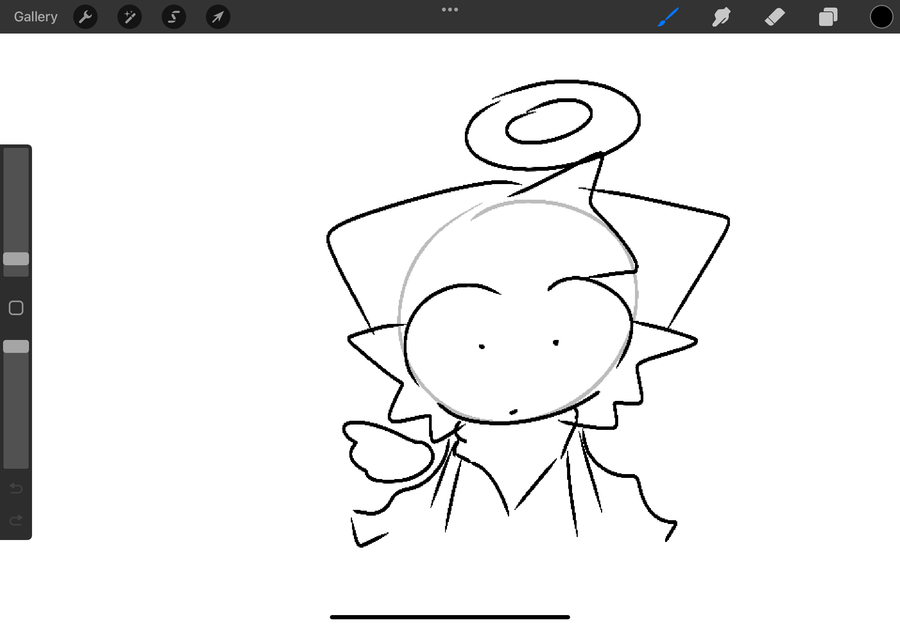Open the black color picker

881,17
